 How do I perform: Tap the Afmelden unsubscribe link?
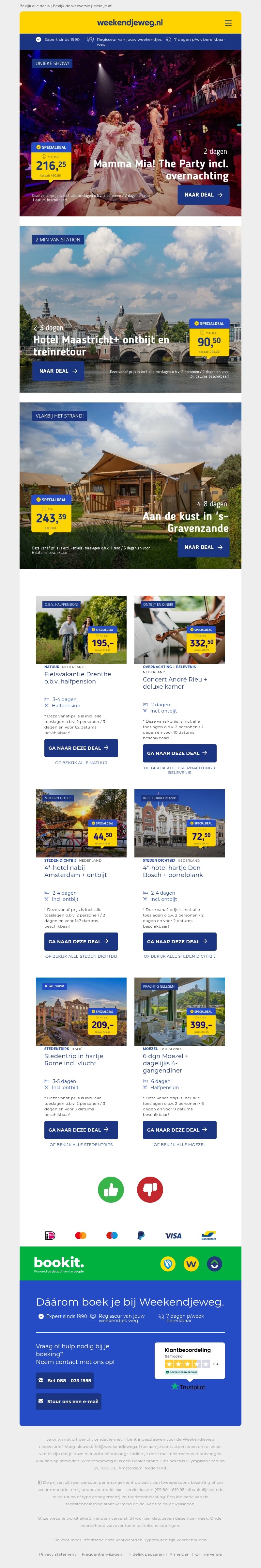point(179,1554)
